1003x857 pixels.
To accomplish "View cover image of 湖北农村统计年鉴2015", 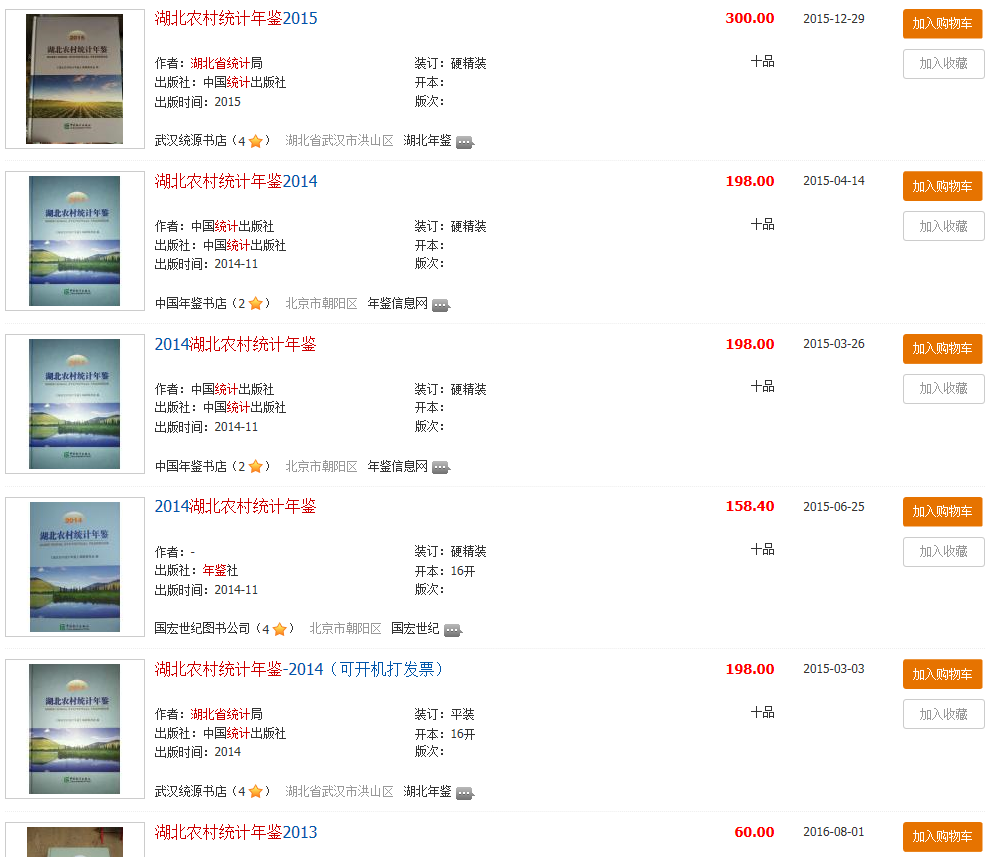I will [x=75, y=78].
